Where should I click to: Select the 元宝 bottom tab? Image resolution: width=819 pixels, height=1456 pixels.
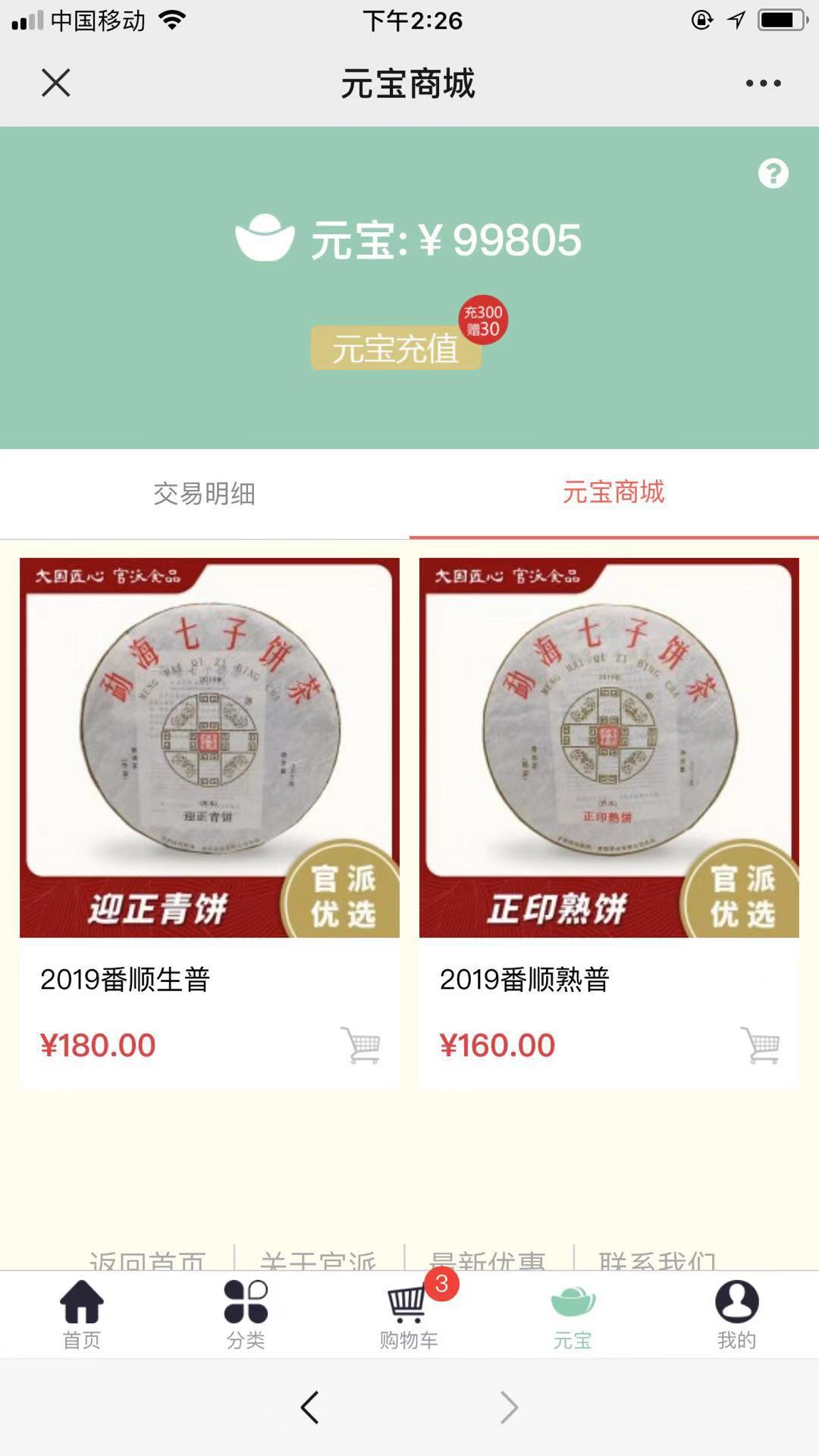click(573, 1314)
